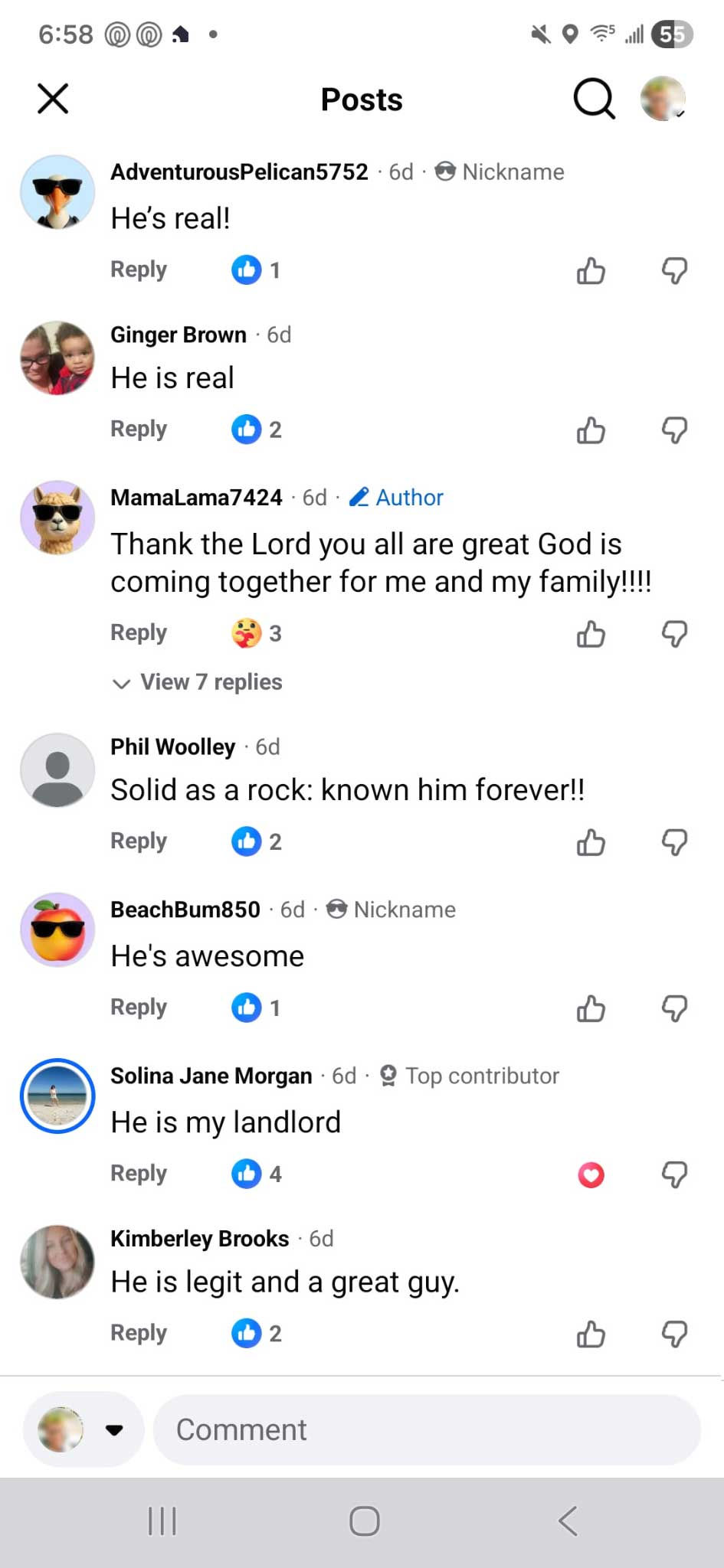Open the profile switcher in the header
Screen dimensions: 724x1568
click(x=663, y=99)
